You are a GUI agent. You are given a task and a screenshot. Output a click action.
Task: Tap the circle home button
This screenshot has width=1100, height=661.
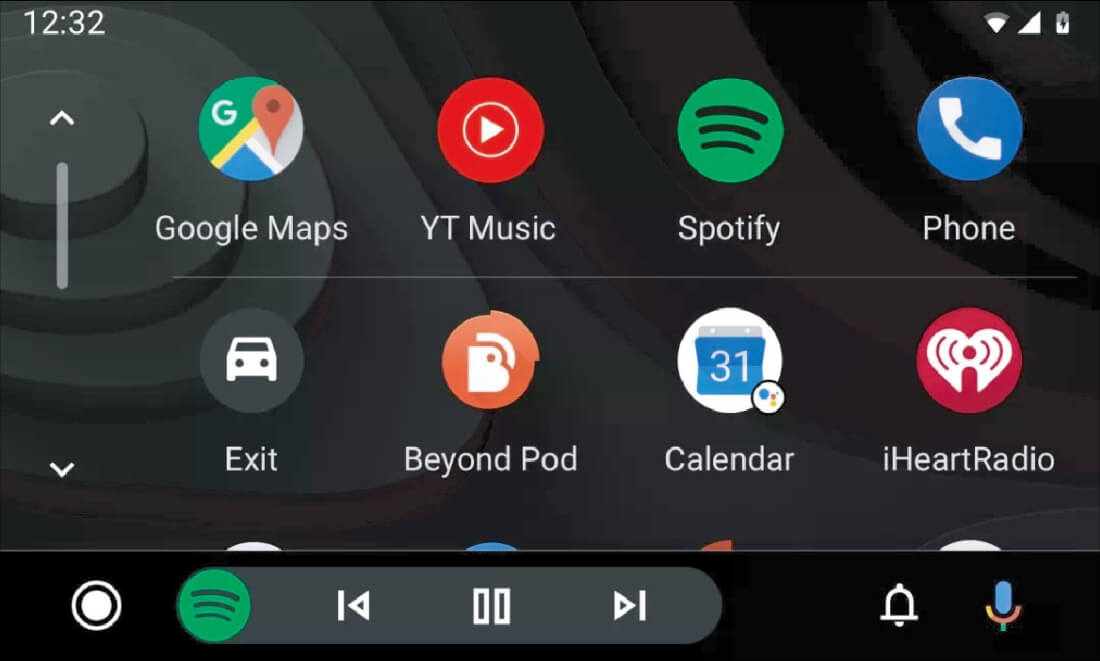(96, 606)
